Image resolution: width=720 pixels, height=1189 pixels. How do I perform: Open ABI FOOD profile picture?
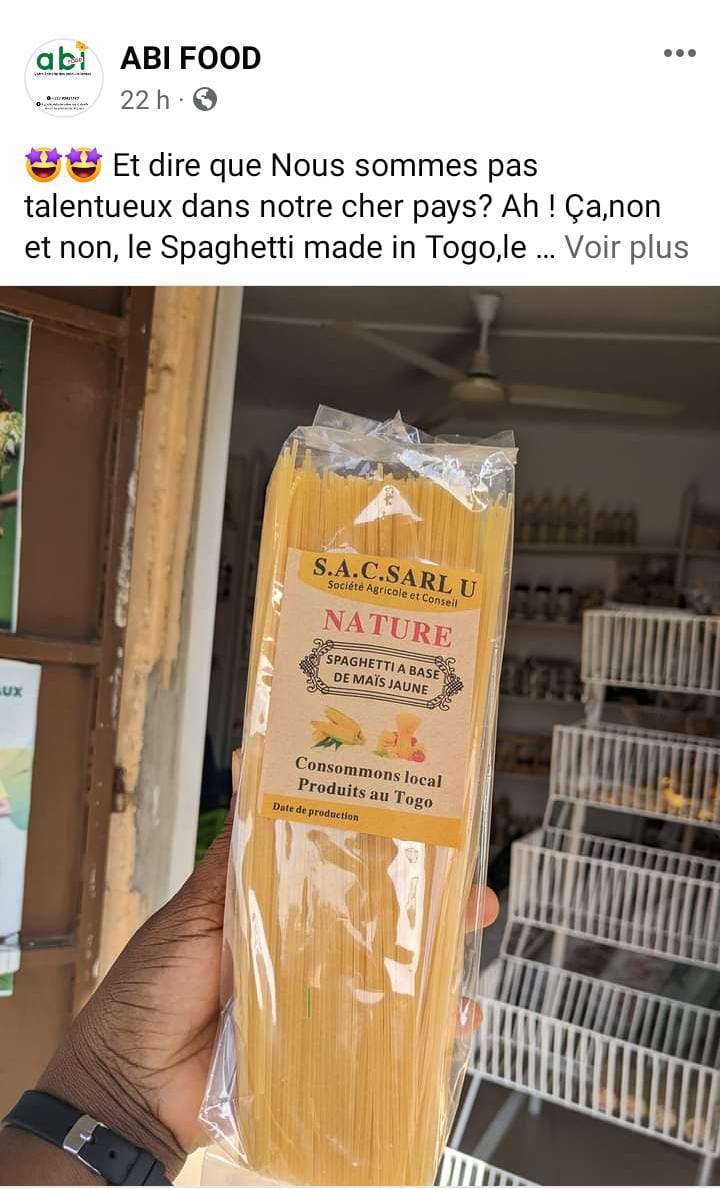[63, 78]
